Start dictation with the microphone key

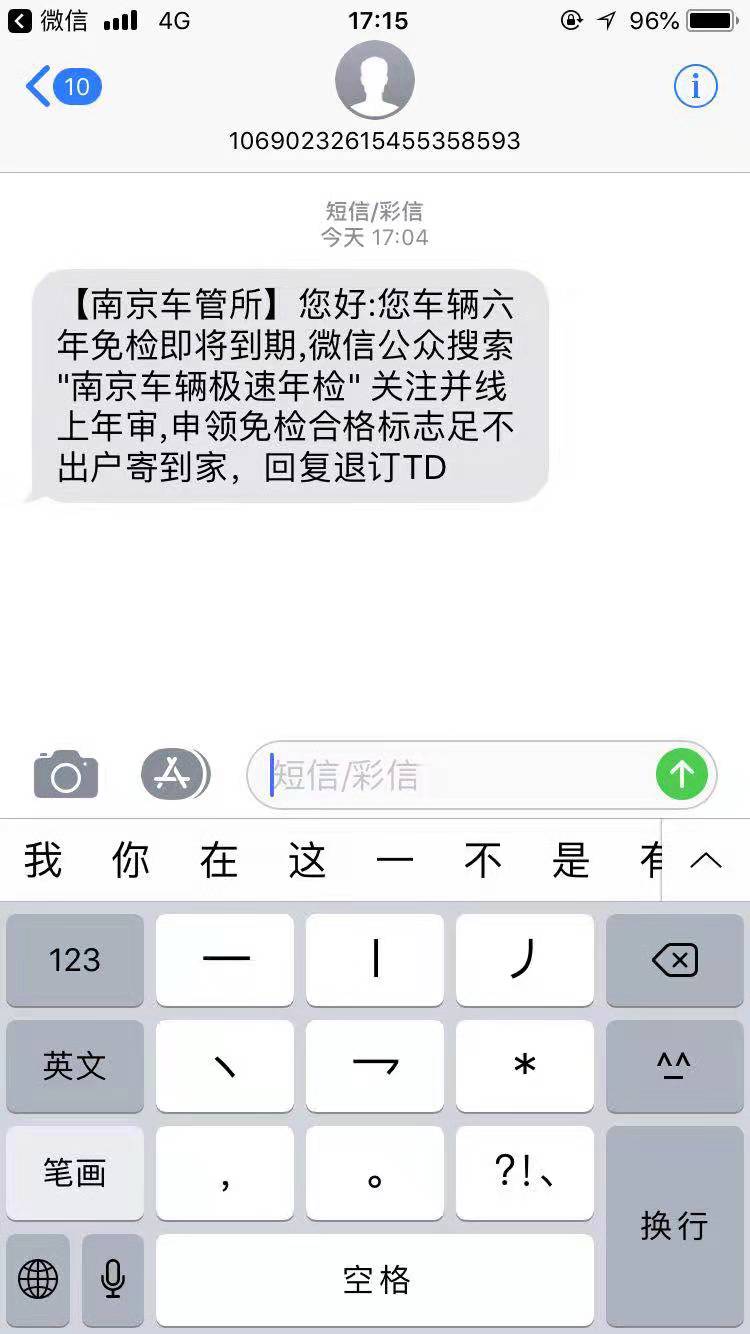(x=113, y=1279)
